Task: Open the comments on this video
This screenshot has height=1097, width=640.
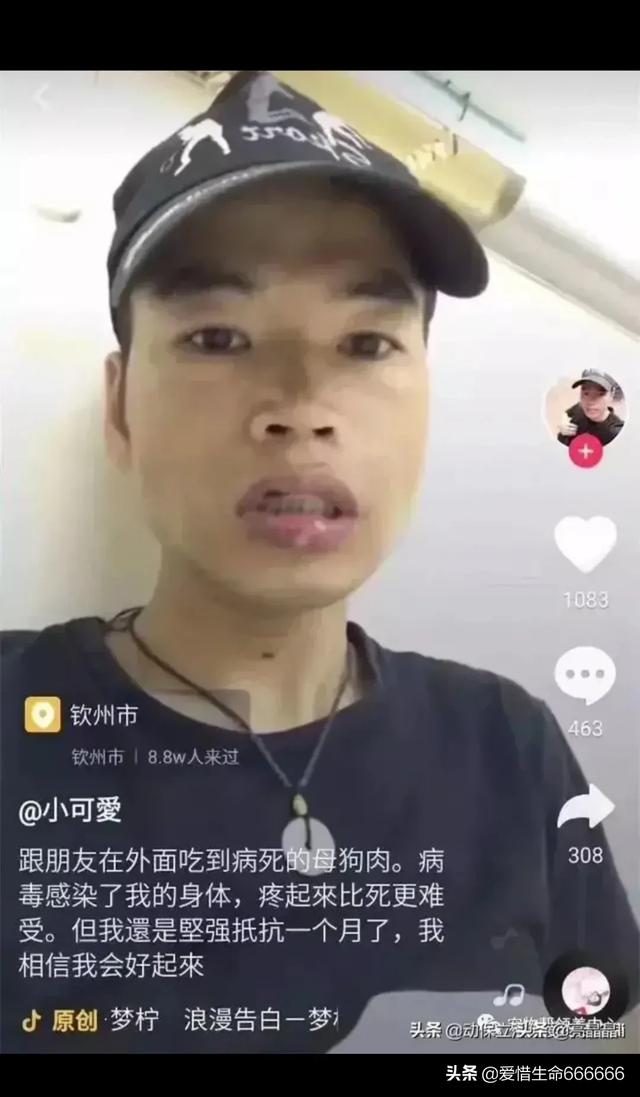Action: click(x=585, y=675)
